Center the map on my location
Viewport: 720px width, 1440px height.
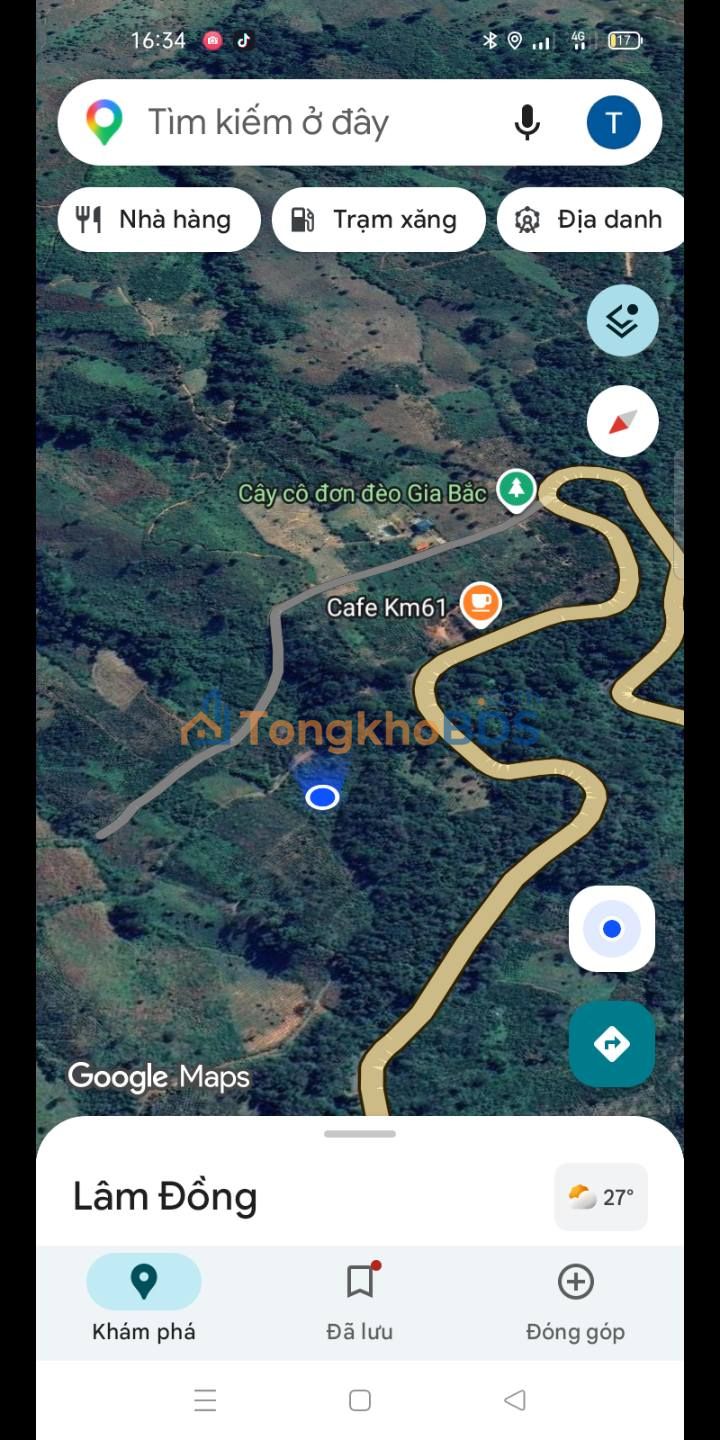tap(612, 929)
